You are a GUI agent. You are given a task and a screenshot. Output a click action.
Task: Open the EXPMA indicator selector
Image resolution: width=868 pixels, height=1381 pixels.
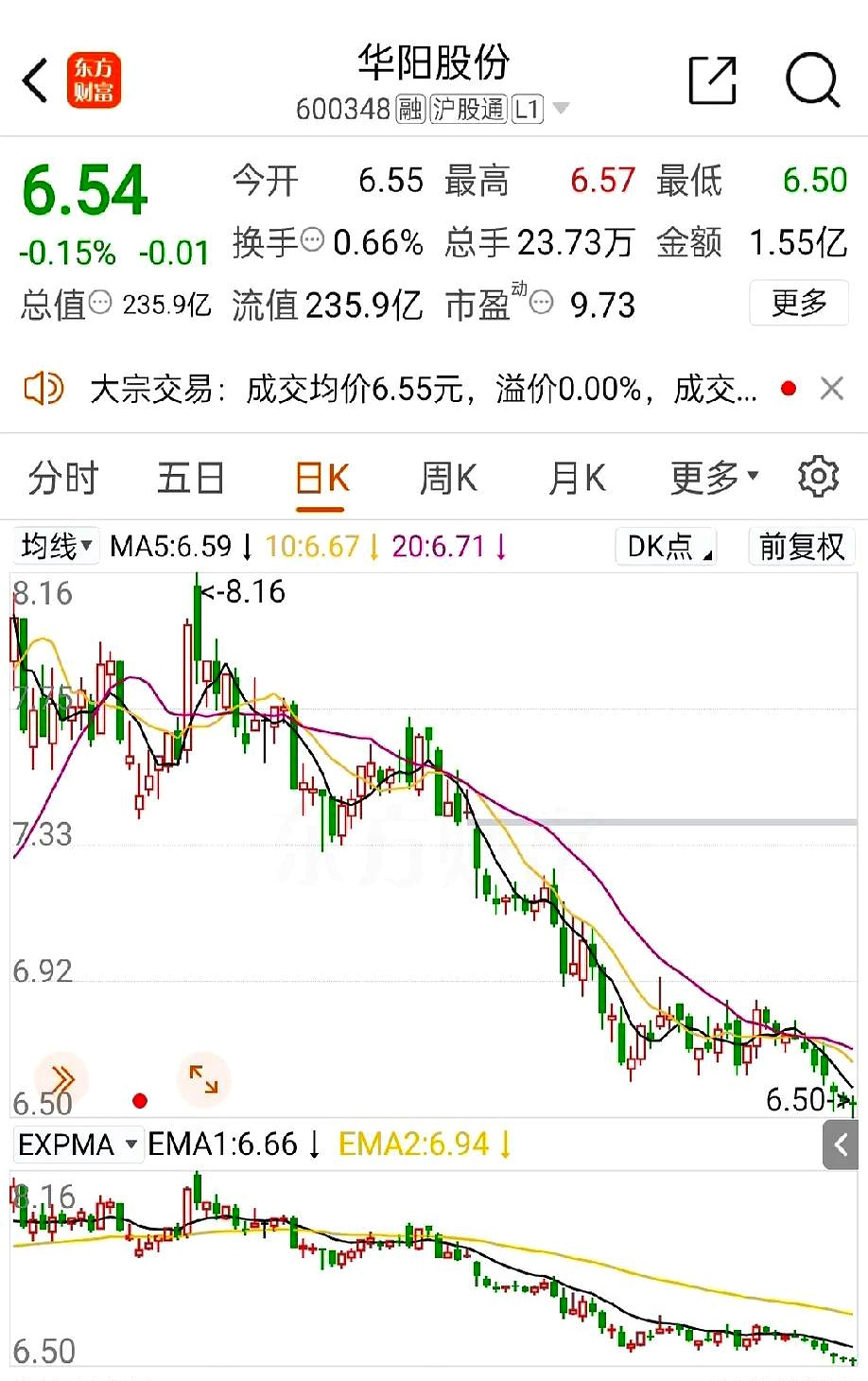click(x=76, y=1145)
